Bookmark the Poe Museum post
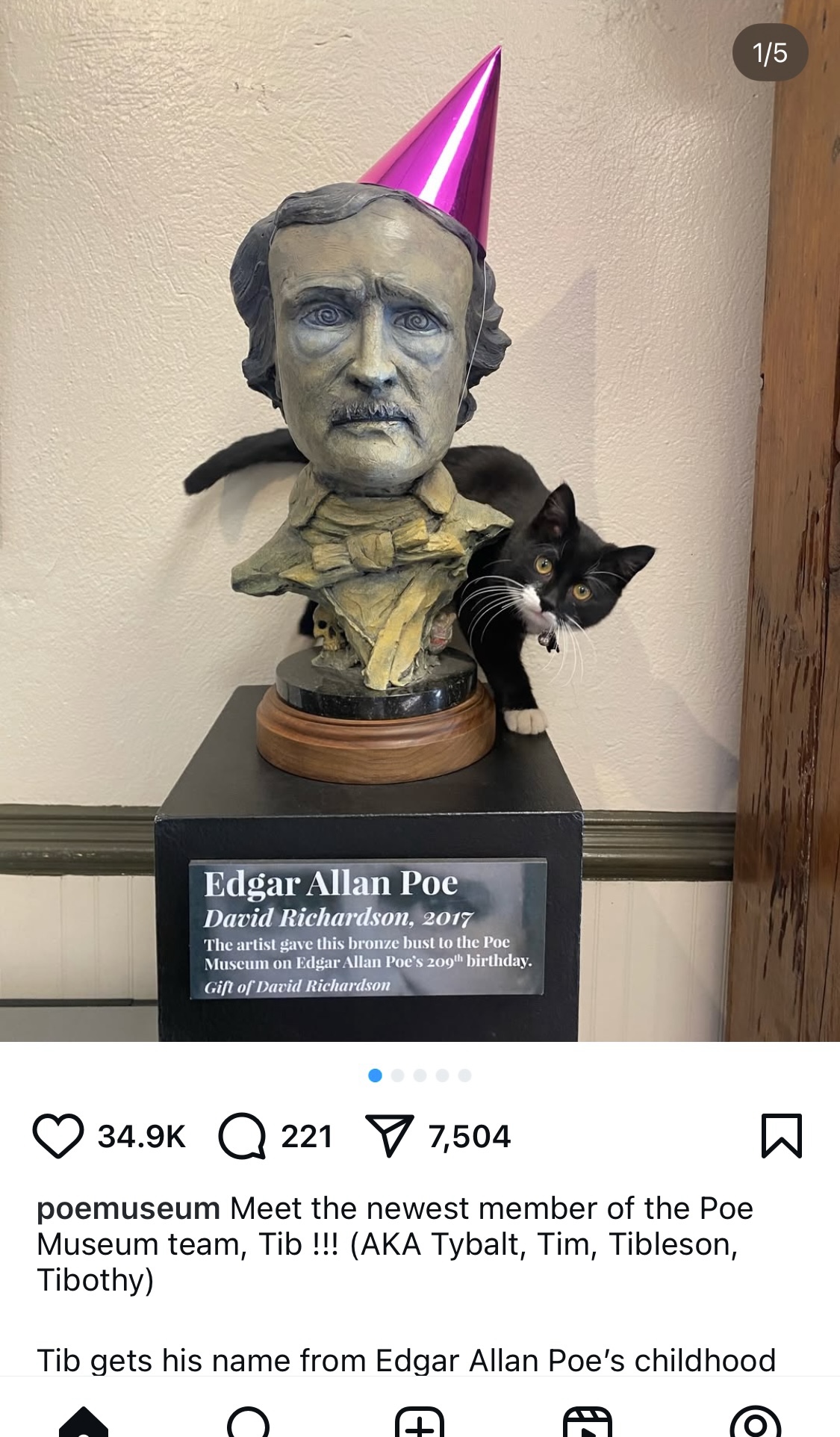The width and height of the screenshot is (840, 1437). click(781, 1136)
